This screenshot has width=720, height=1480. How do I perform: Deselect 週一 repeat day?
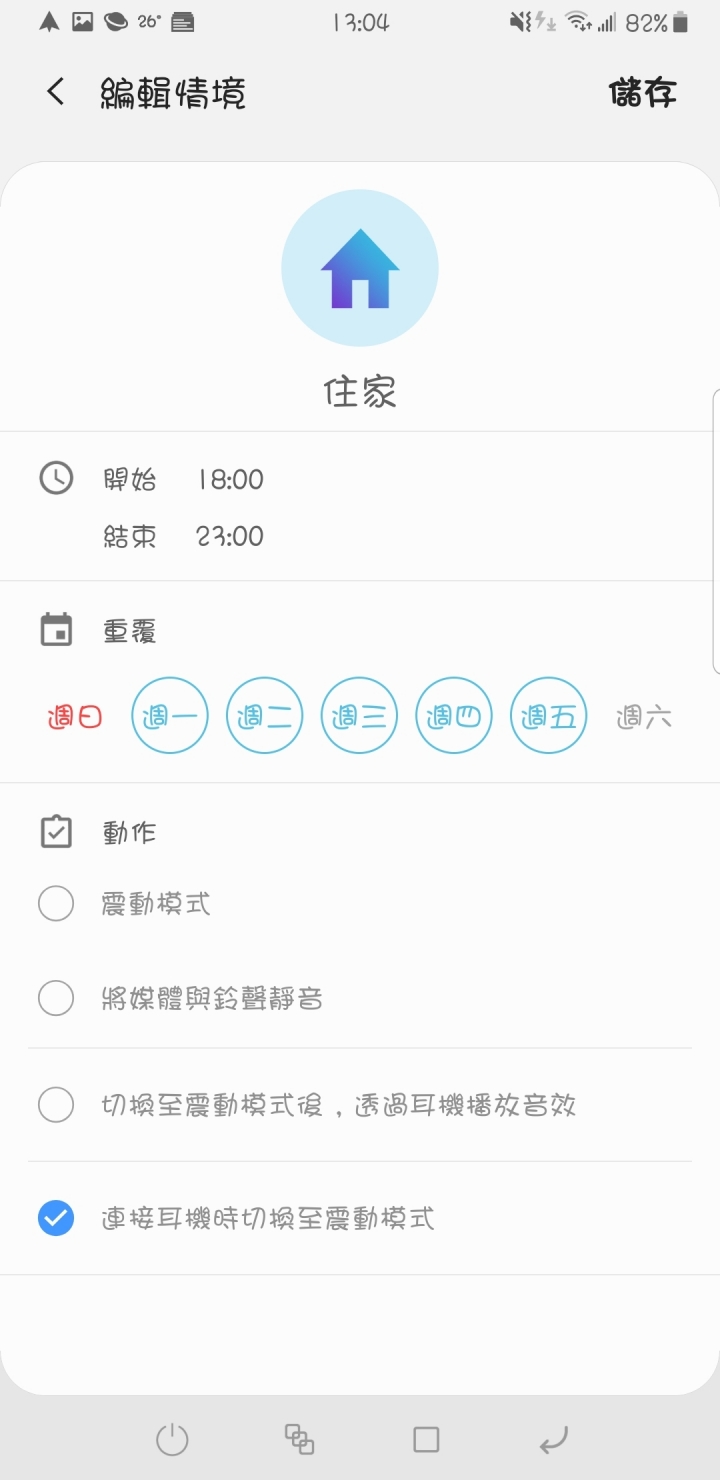click(x=170, y=716)
